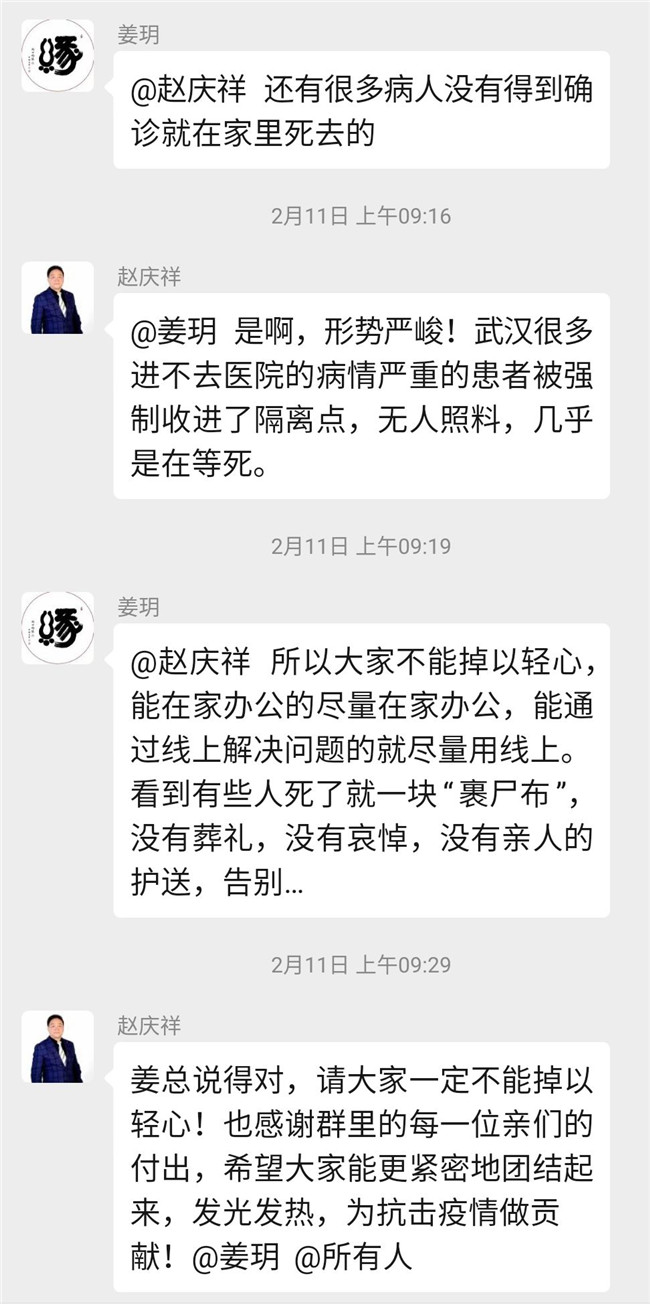This screenshot has width=650, height=1304.
Task: Tap 赵庆祥's avatar beside the 是啊，形势严峻 message
Action: (58, 298)
